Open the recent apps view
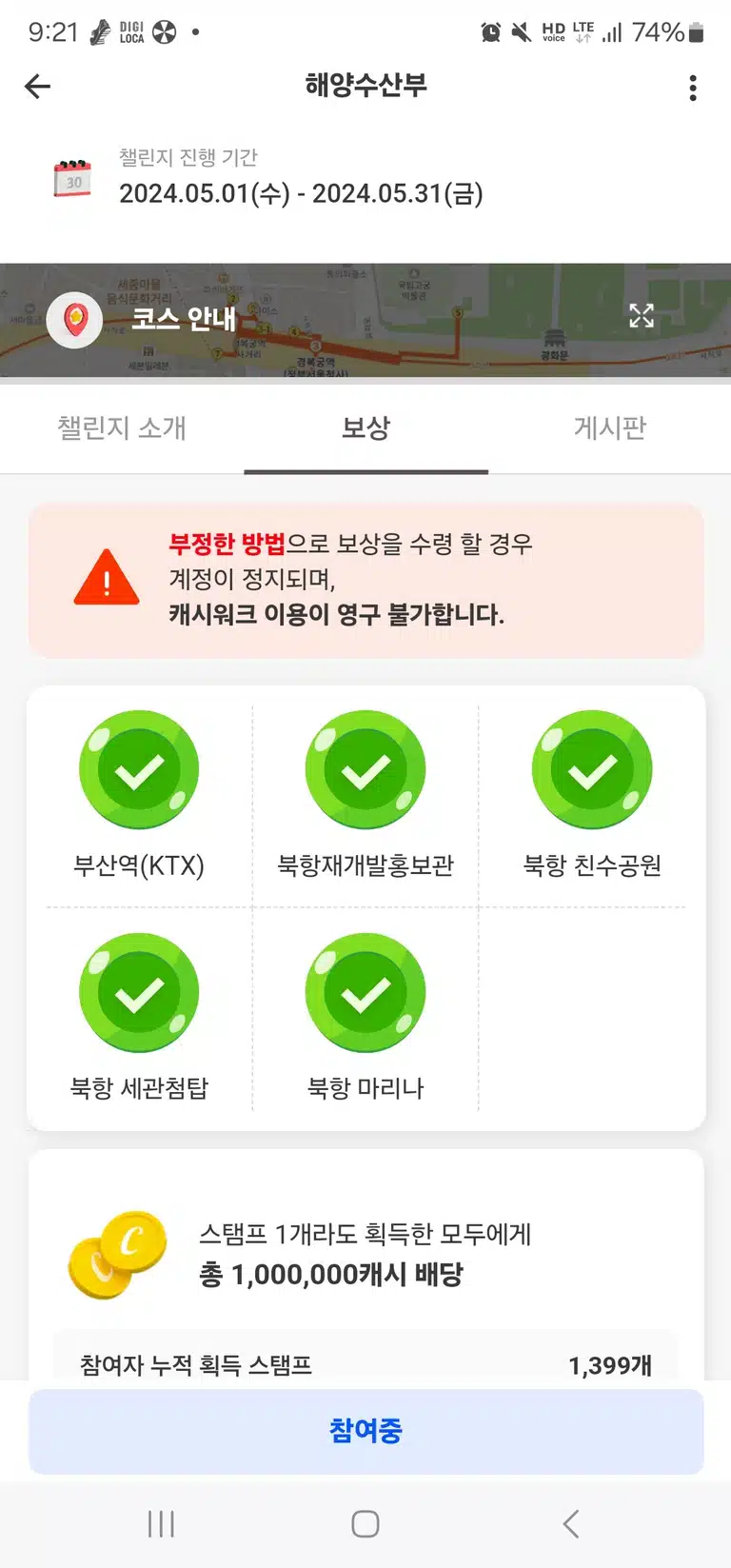Image resolution: width=731 pixels, height=1568 pixels. pos(161,1524)
